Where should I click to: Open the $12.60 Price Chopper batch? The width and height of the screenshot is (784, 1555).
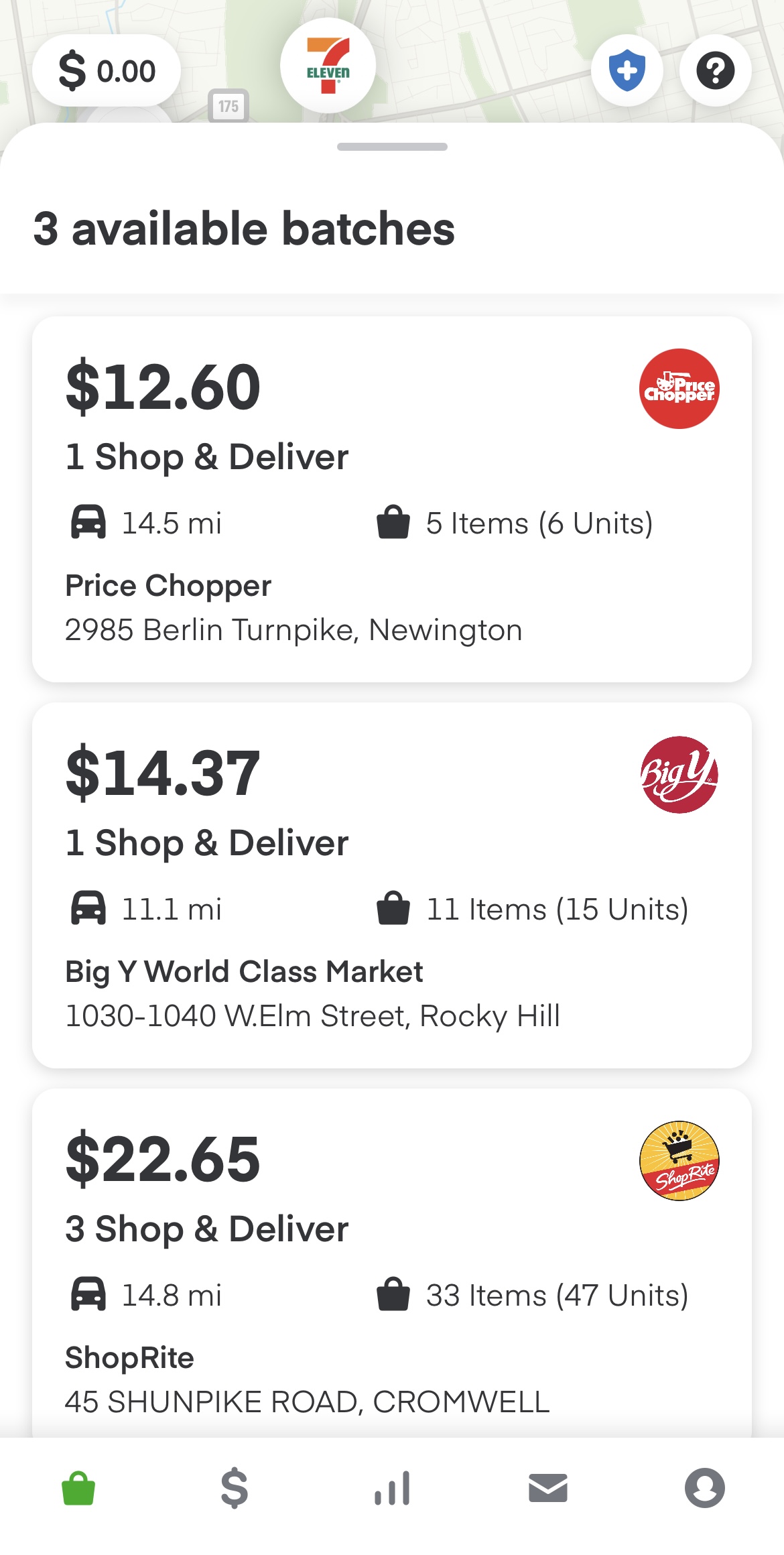(392, 499)
